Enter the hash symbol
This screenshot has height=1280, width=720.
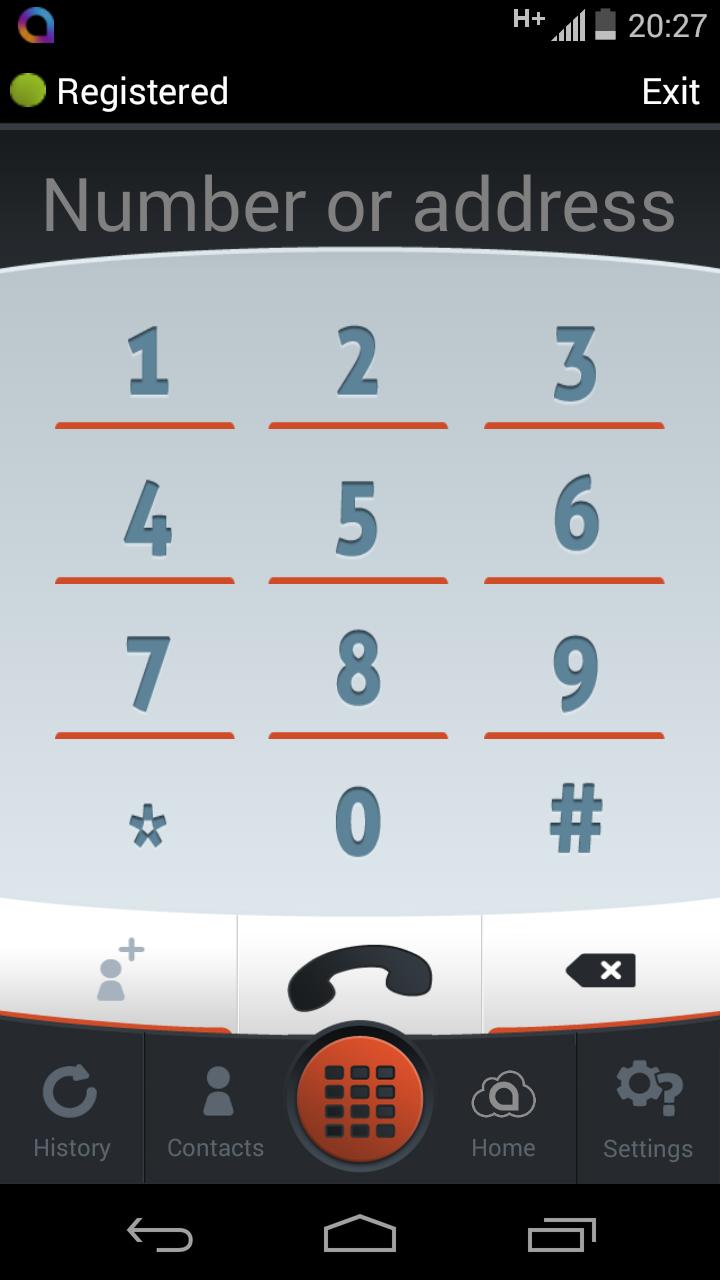coord(576,818)
